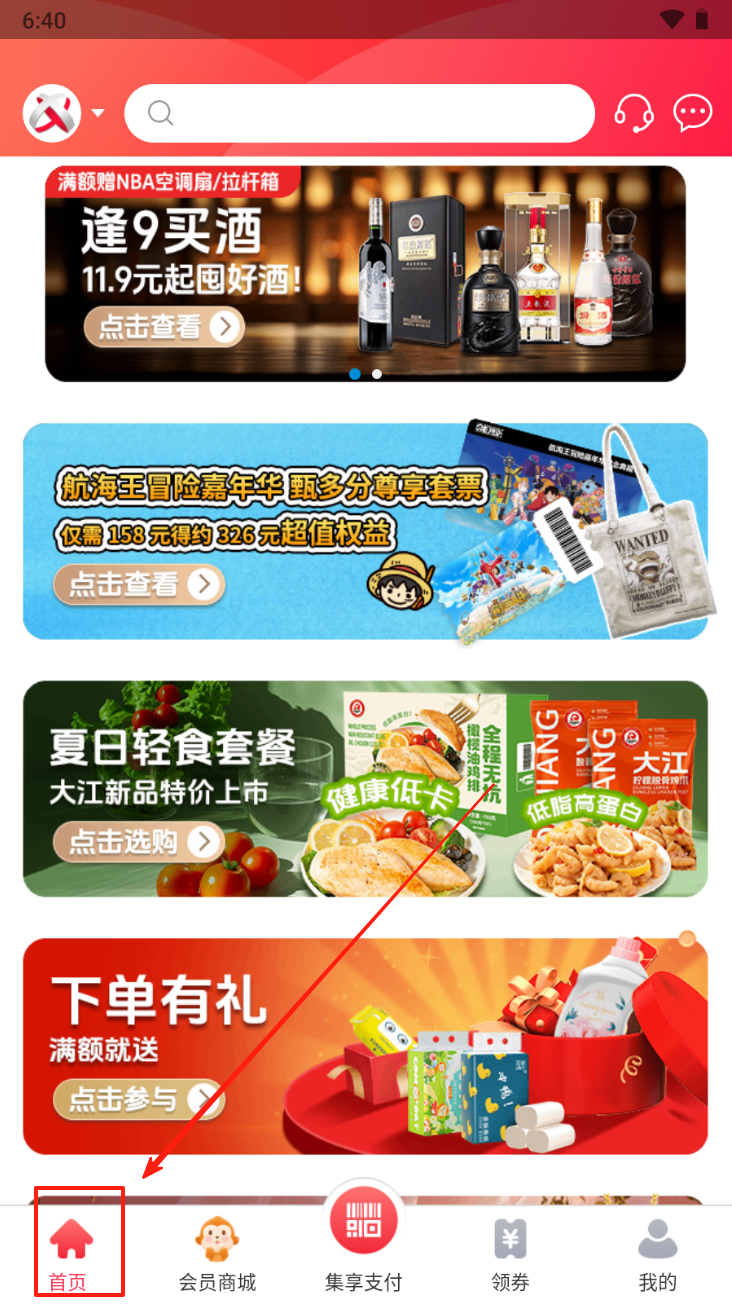Open the store selector dropdown by the logo
This screenshot has height=1304, width=732.
point(97,113)
